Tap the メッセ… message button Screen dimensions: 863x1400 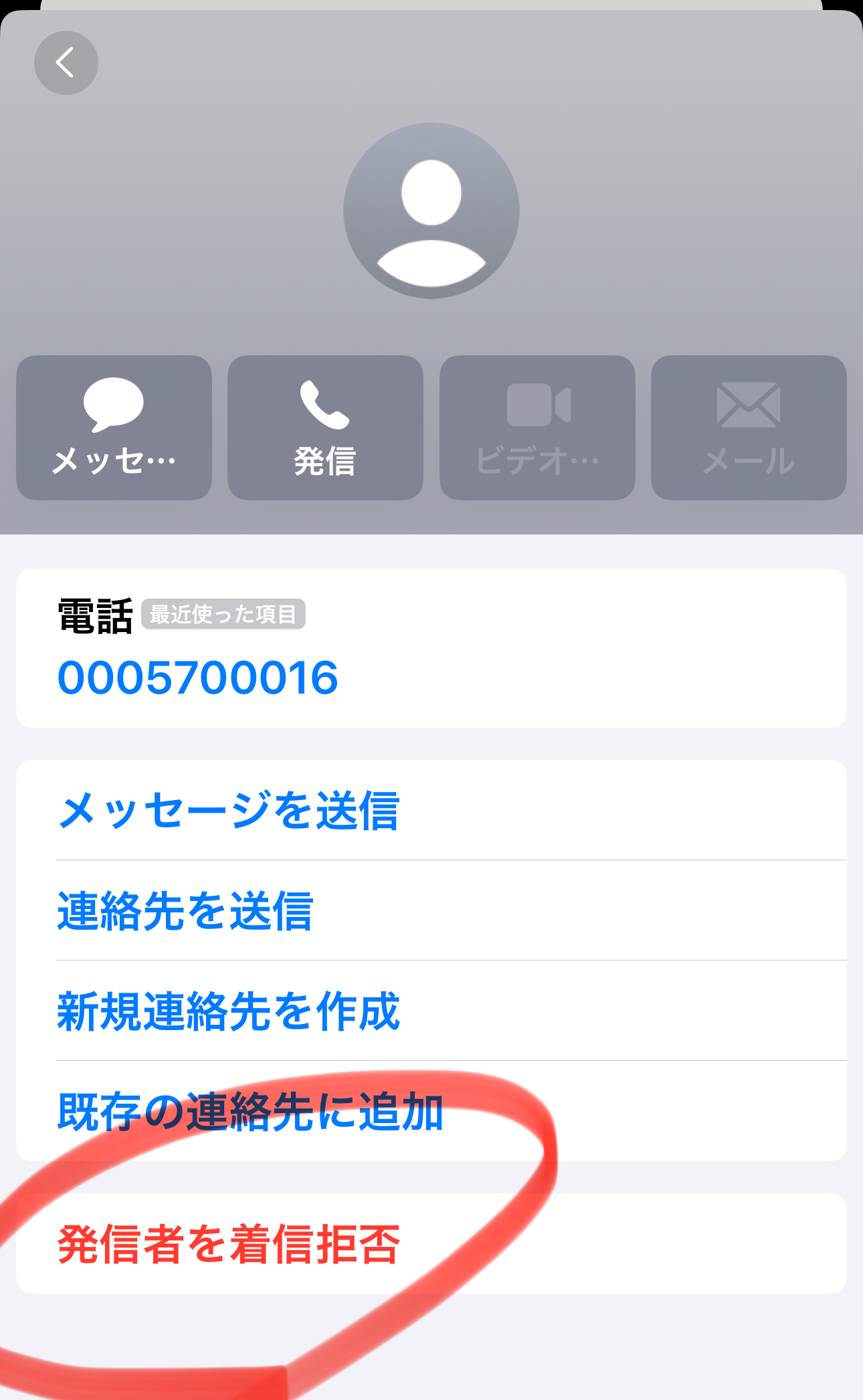pyautogui.click(x=114, y=427)
